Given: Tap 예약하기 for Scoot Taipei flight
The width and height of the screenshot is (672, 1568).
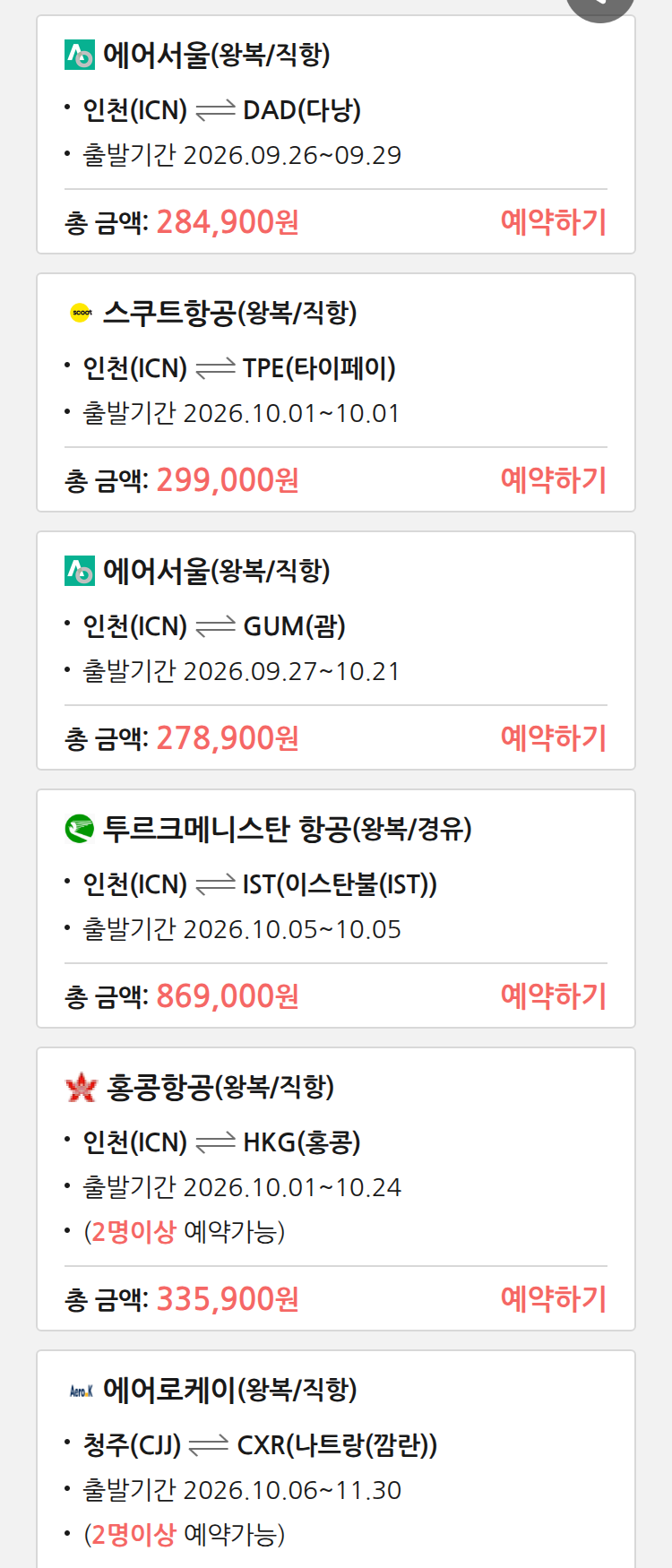Looking at the screenshot, I should click(x=553, y=479).
